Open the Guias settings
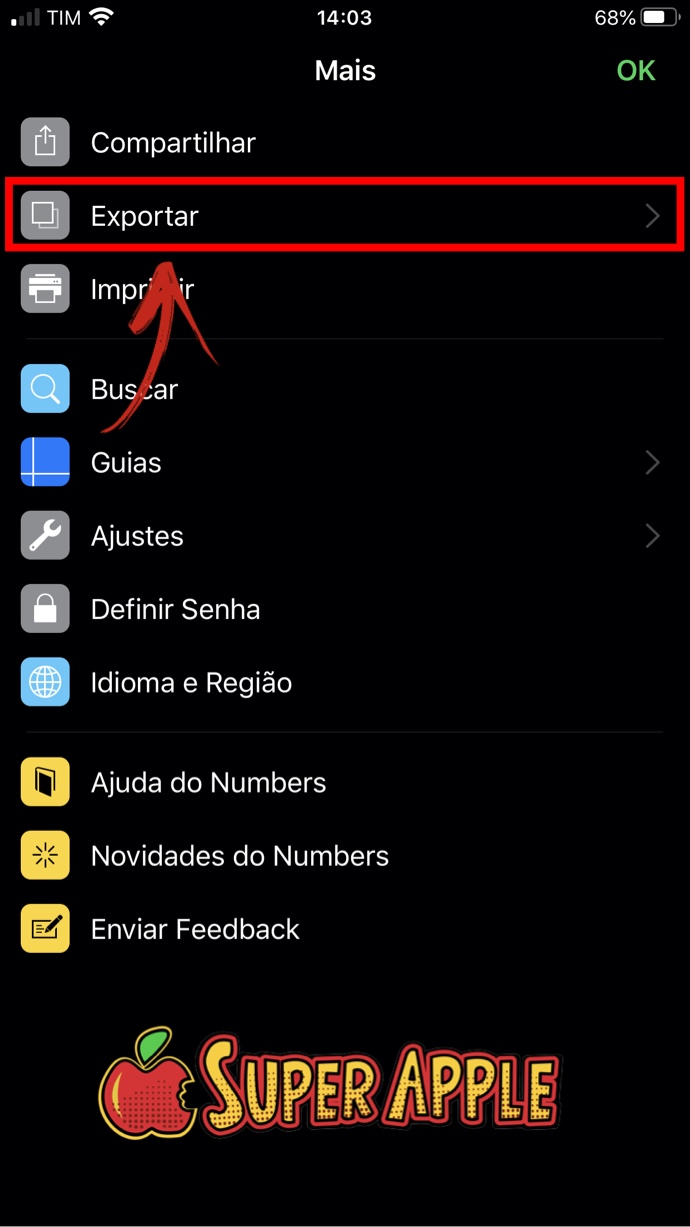The height and width of the screenshot is (1227, 690). tap(126, 463)
